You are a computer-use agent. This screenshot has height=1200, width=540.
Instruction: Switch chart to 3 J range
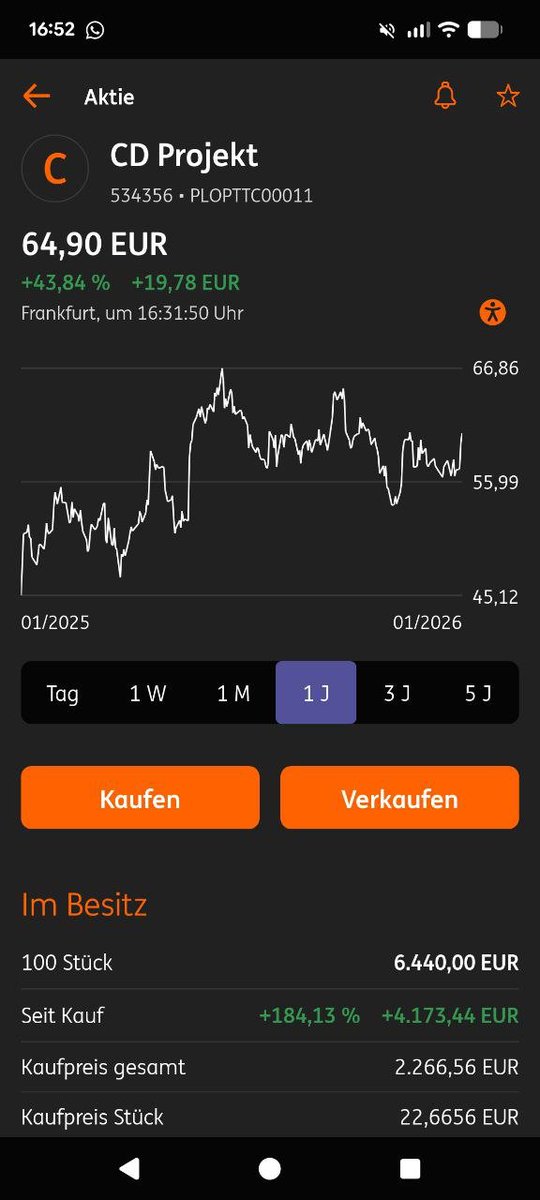coord(397,693)
